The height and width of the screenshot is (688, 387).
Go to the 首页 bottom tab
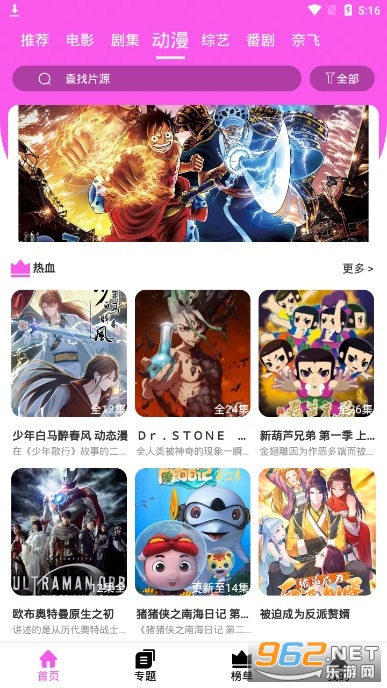point(48,665)
